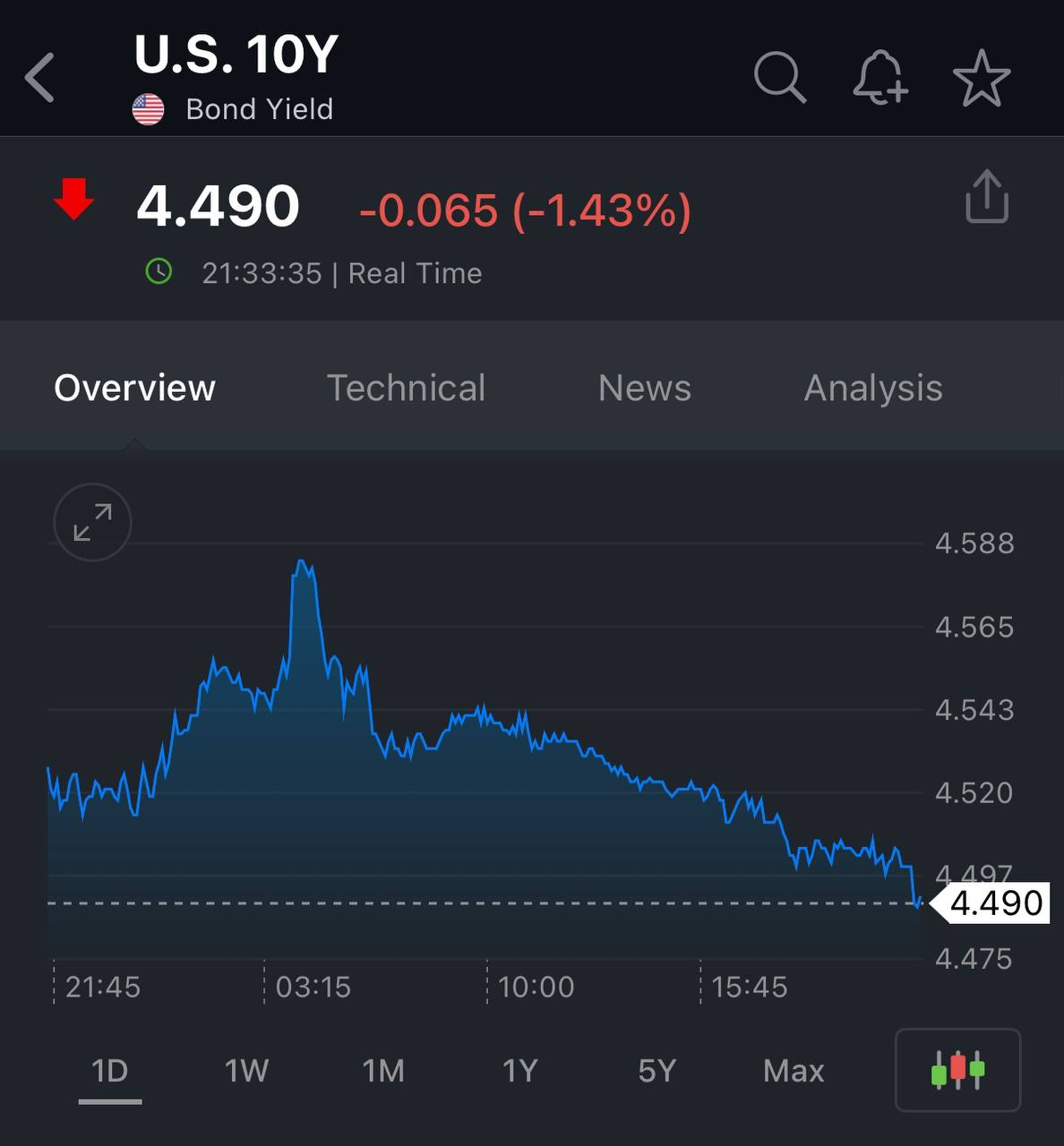Choose the Max chart range
Screen dimensions: 1064x1146
[794, 1071]
